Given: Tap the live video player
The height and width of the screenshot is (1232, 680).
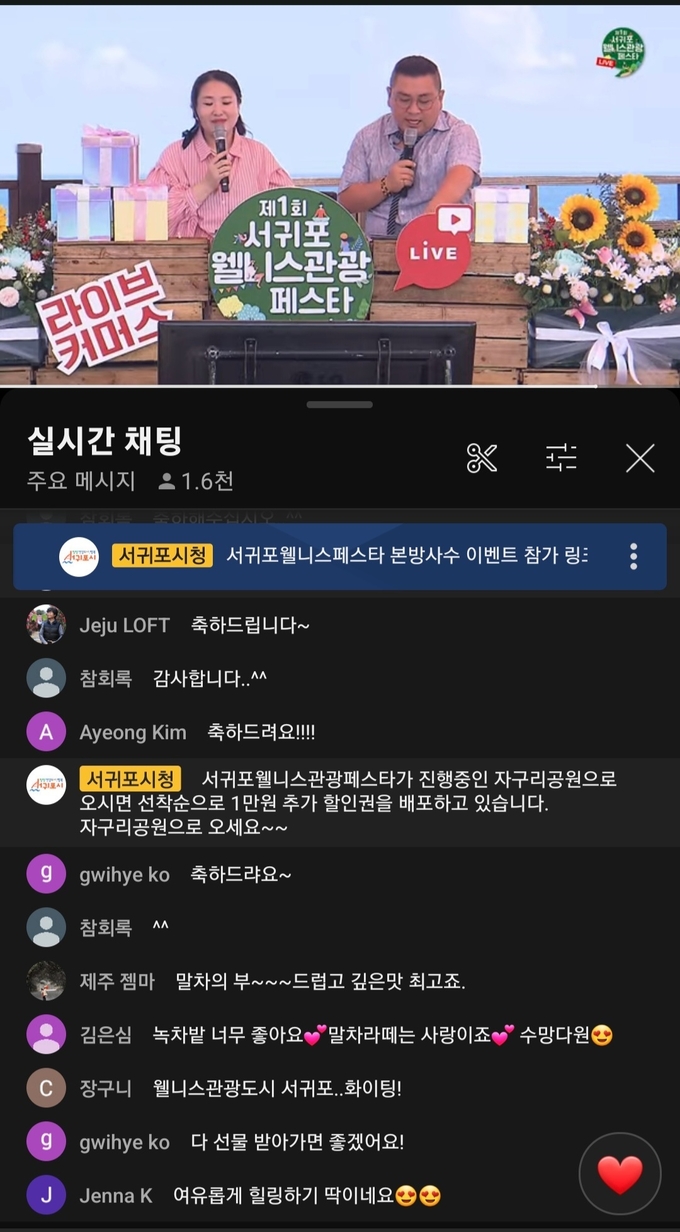Looking at the screenshot, I should (x=340, y=195).
